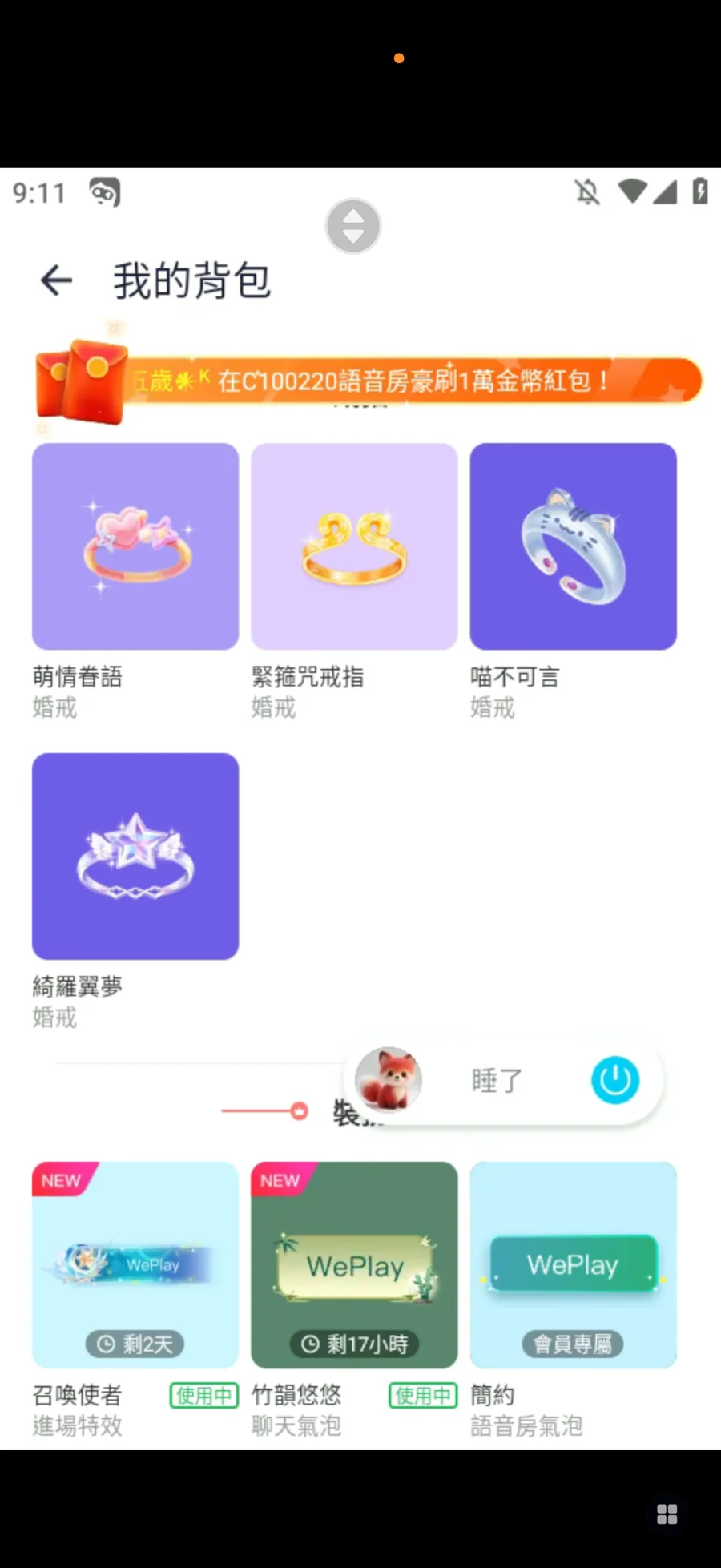Open the 綺羅翼夢 star ring

pos(135,856)
